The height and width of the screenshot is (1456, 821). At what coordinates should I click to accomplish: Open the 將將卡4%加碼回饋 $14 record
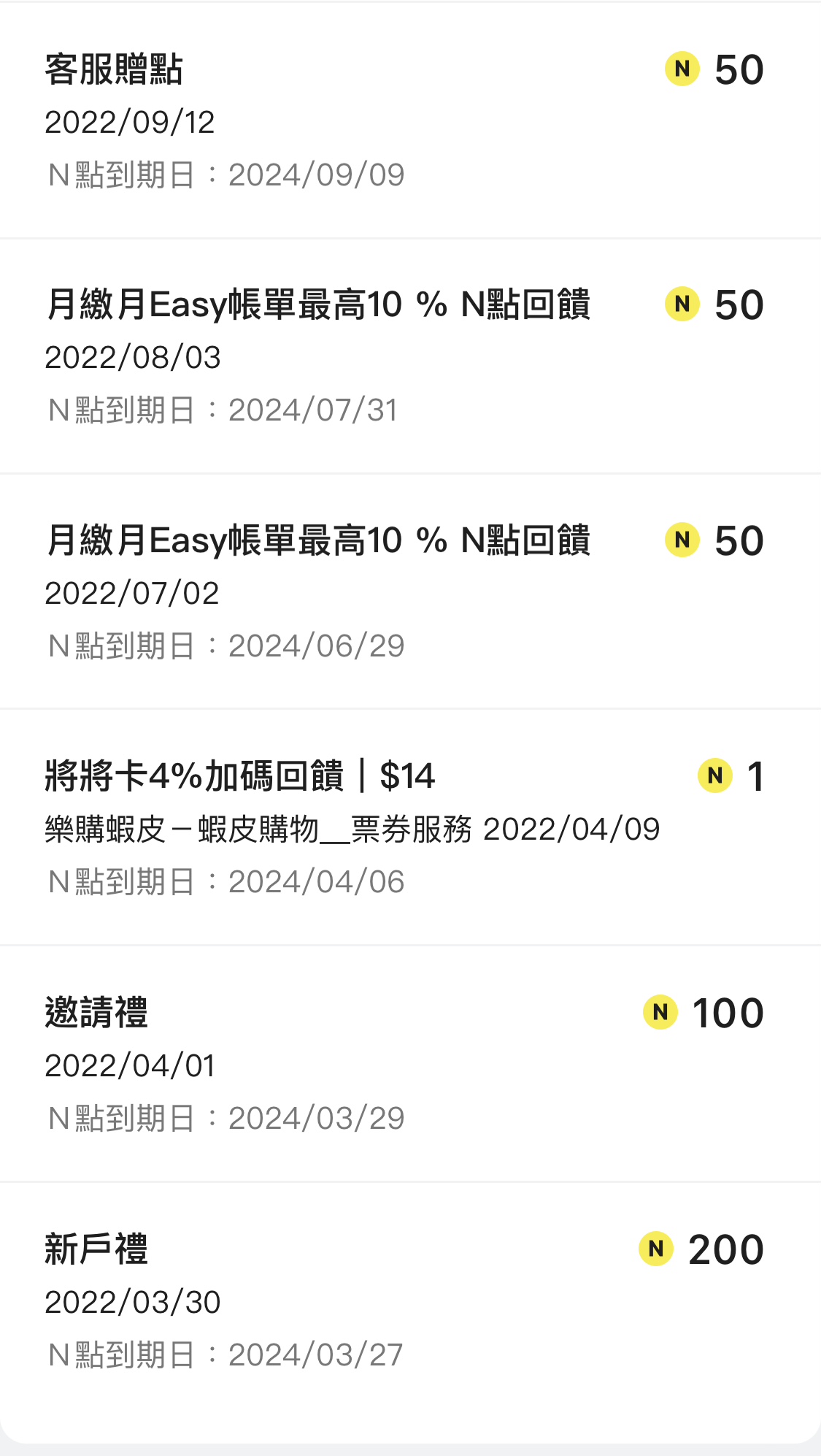[410, 828]
